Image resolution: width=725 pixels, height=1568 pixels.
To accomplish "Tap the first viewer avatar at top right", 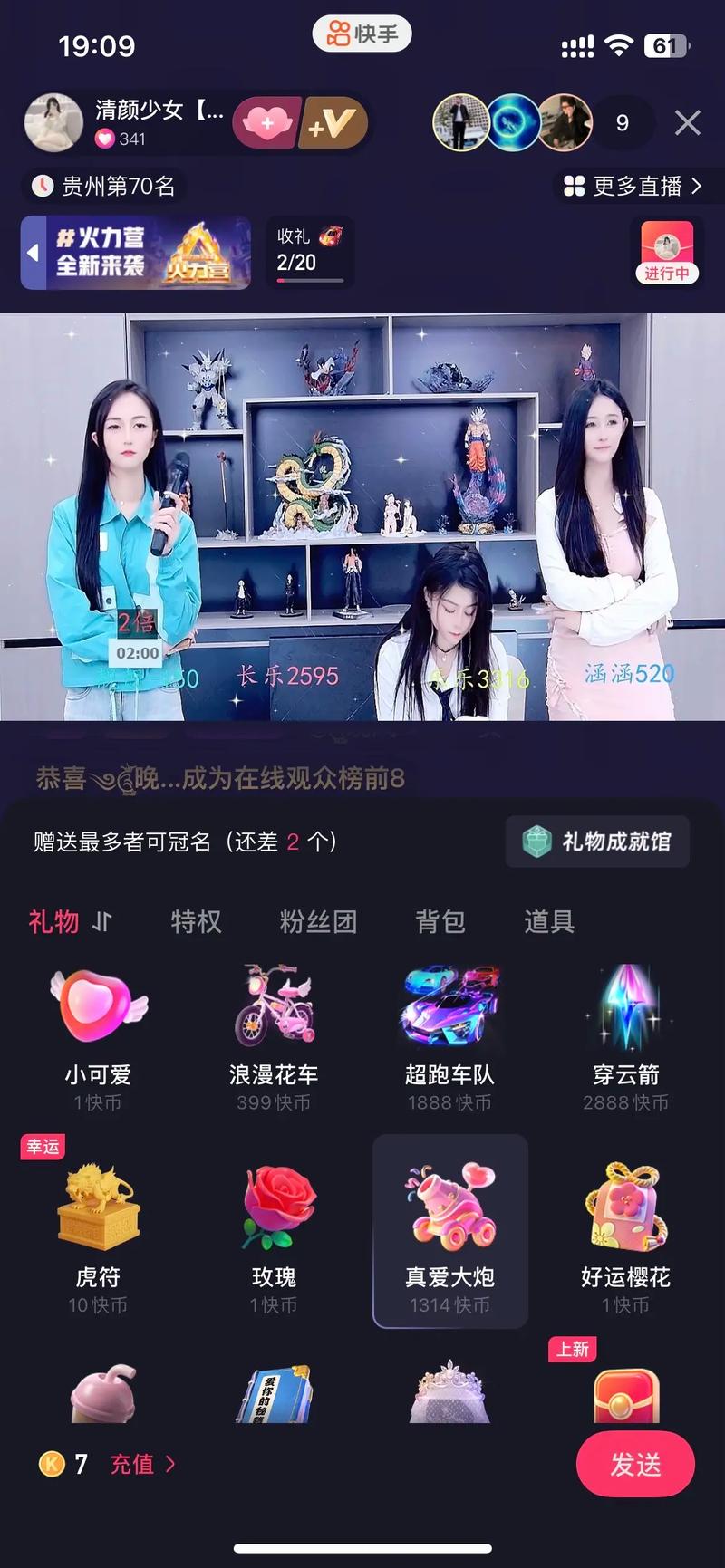I will click(x=462, y=123).
